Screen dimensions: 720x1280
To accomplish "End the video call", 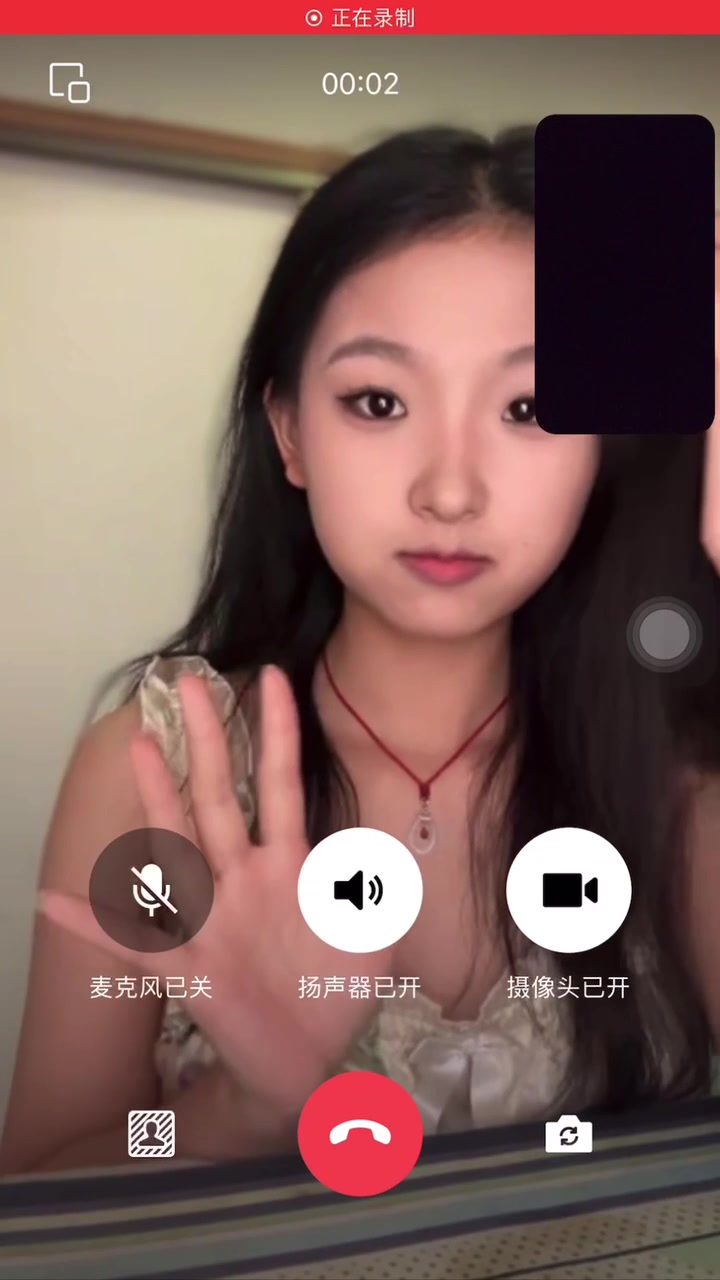I will click(360, 1134).
